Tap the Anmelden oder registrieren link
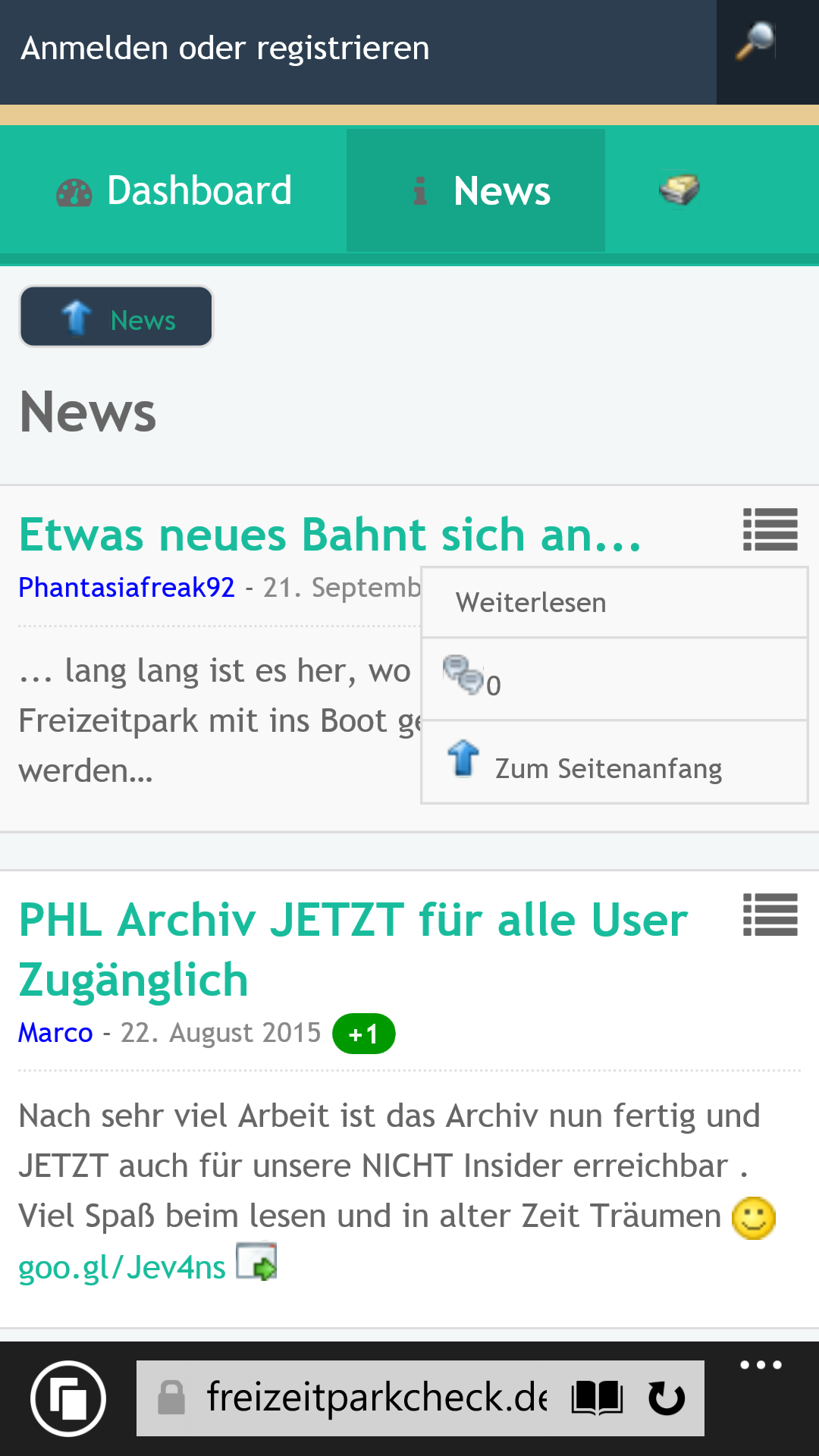This screenshot has width=819, height=1456. (225, 49)
